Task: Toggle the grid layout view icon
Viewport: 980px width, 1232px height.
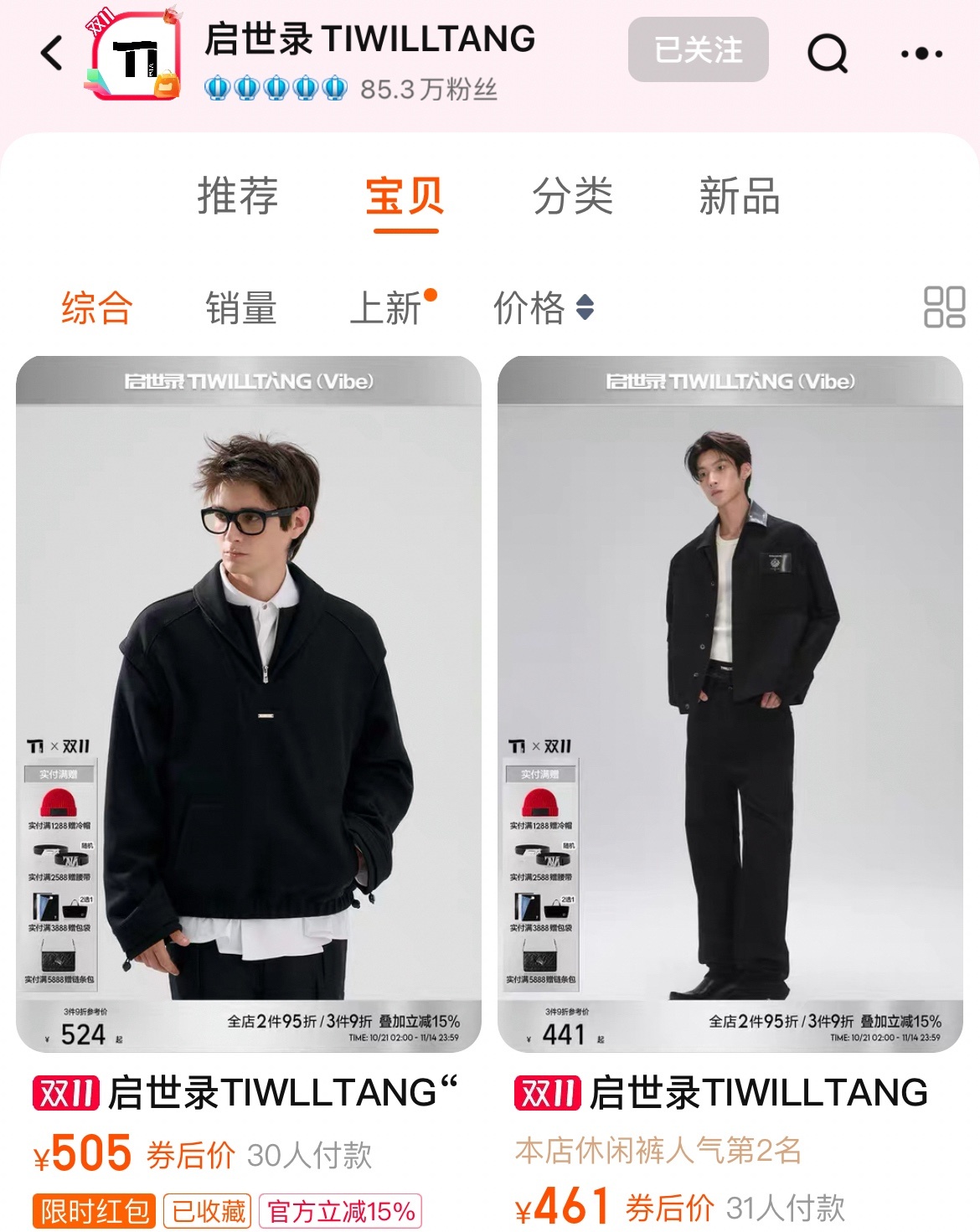Action: click(x=944, y=307)
